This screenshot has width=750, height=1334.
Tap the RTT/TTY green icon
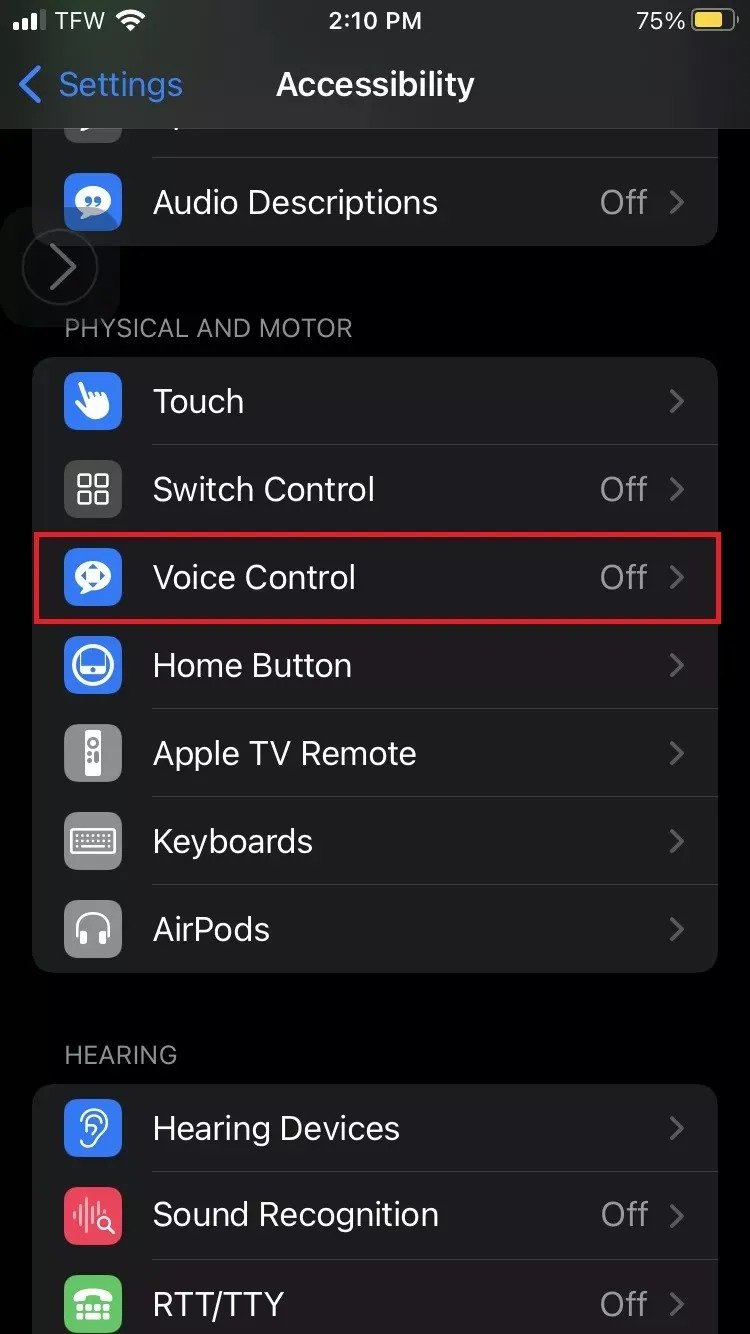pyautogui.click(x=93, y=1302)
